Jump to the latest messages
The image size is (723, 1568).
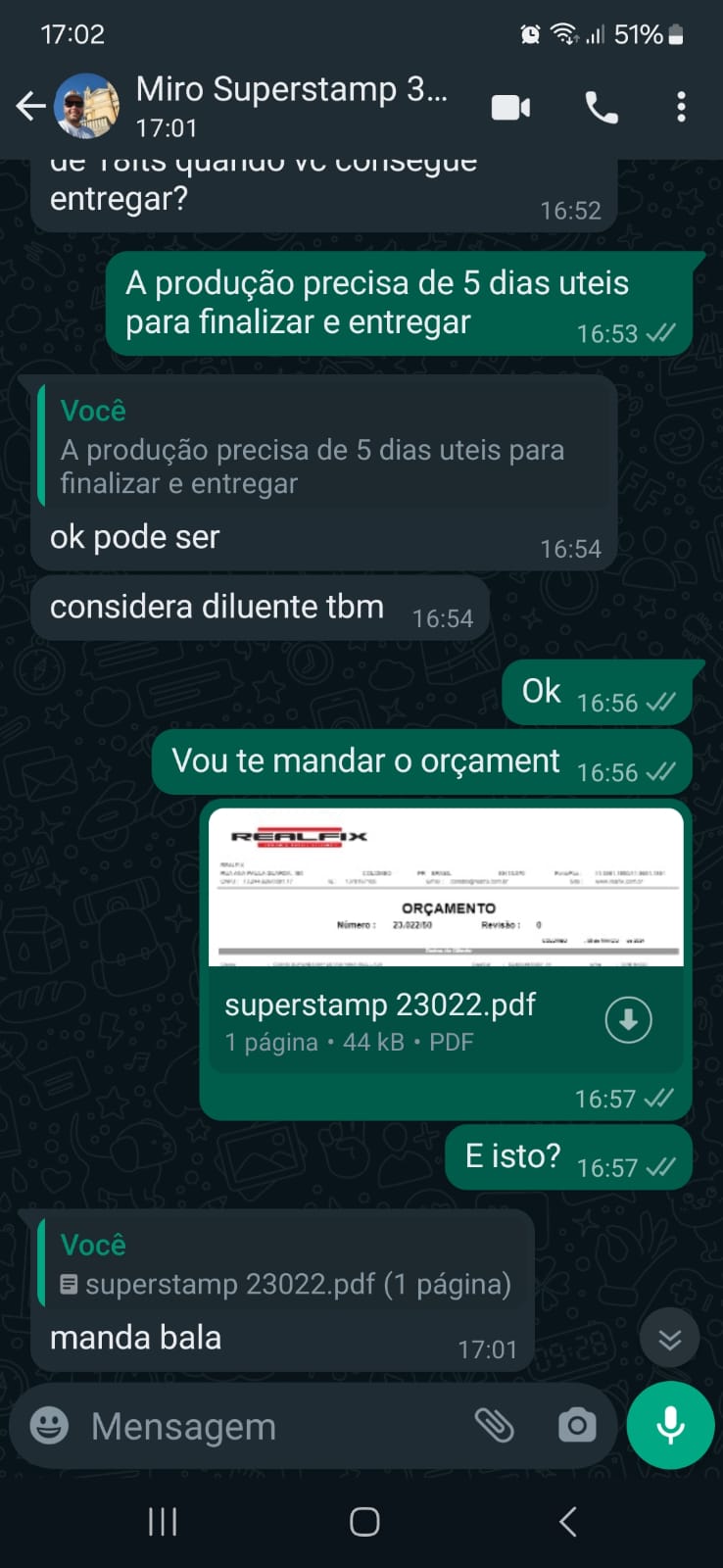670,1339
